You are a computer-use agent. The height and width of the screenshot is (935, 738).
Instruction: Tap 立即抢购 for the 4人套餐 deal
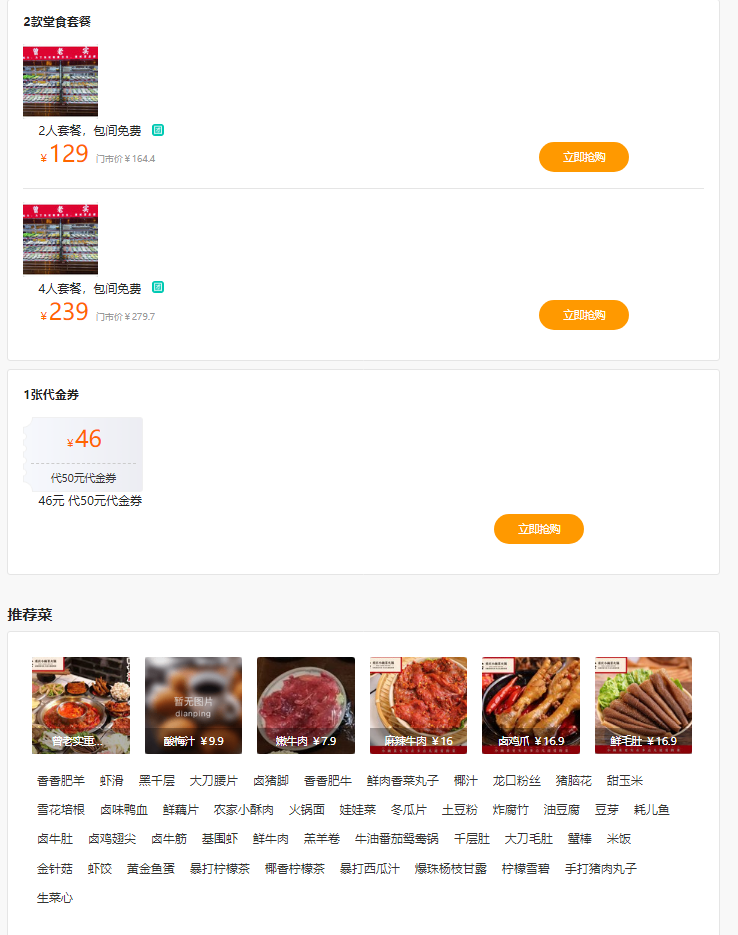(583, 315)
